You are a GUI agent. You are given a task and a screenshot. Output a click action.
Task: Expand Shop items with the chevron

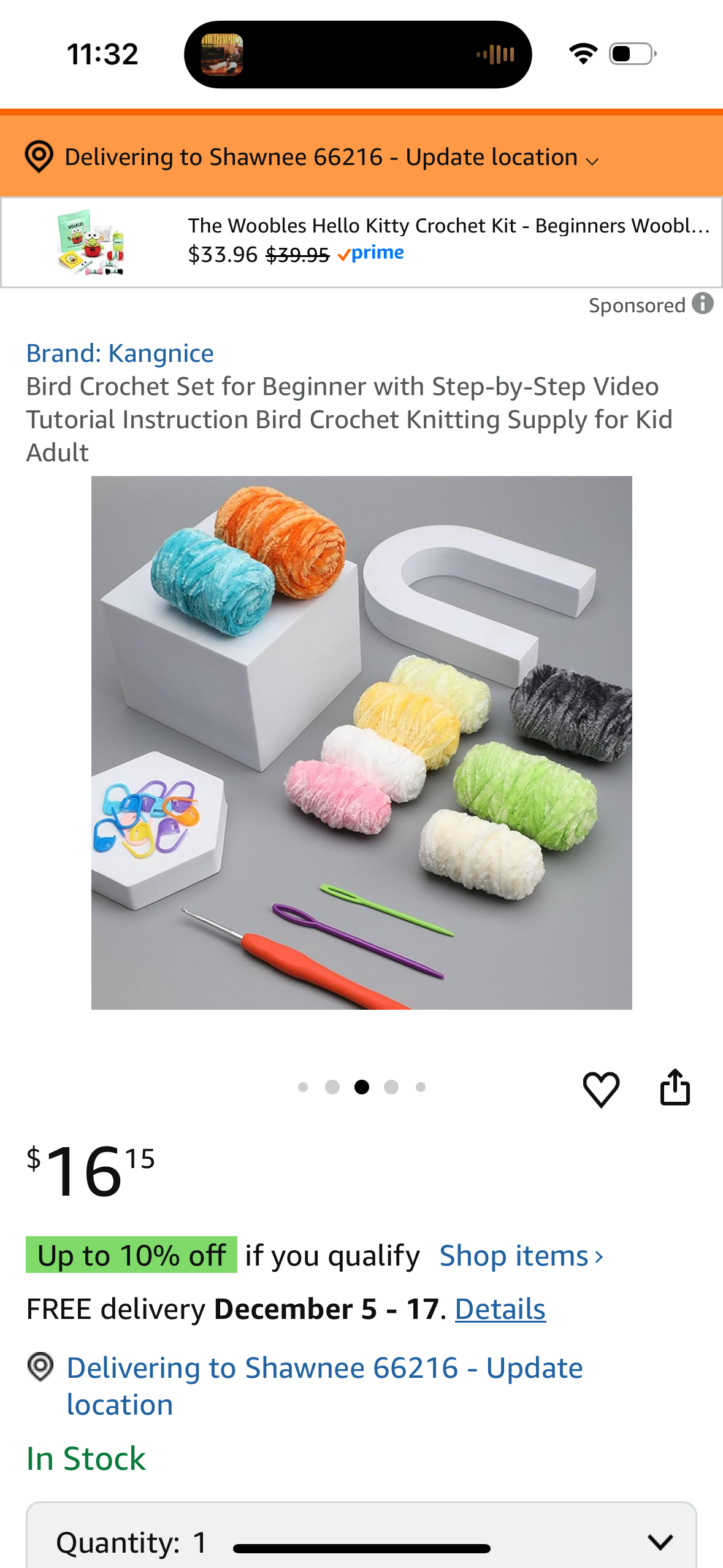point(520,1255)
